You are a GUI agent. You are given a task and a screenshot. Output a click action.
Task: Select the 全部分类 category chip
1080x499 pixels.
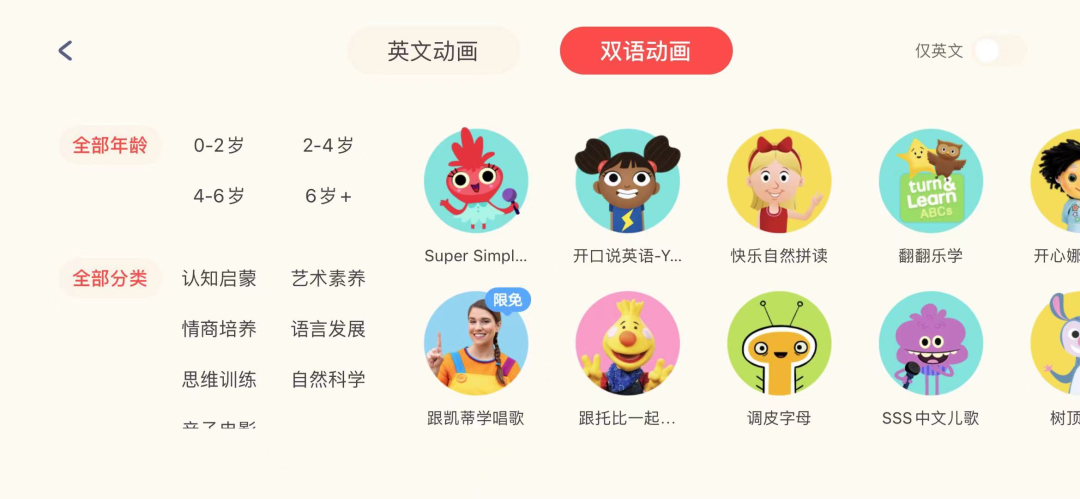[x=110, y=279]
